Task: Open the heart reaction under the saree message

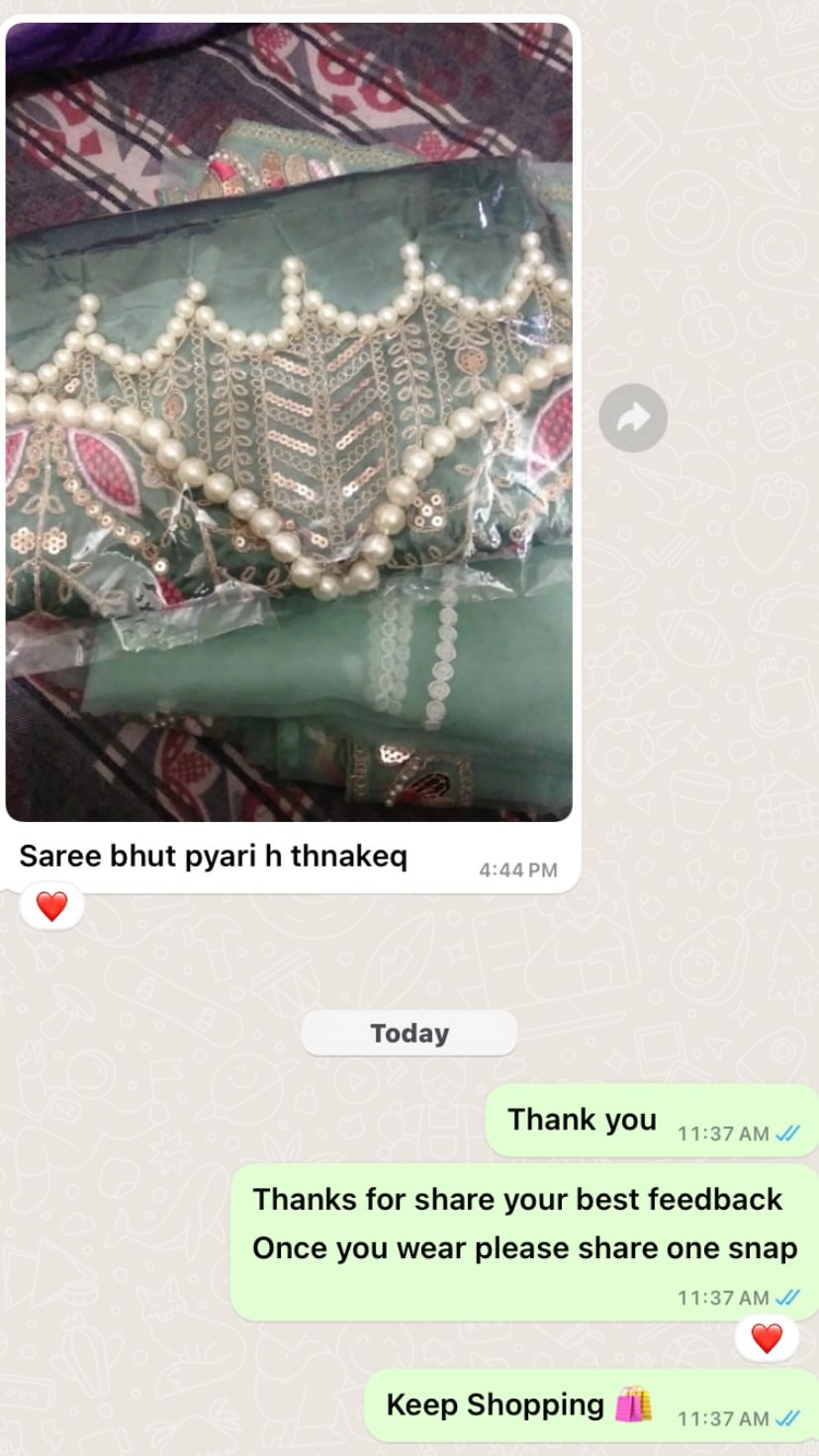Action: [51, 905]
